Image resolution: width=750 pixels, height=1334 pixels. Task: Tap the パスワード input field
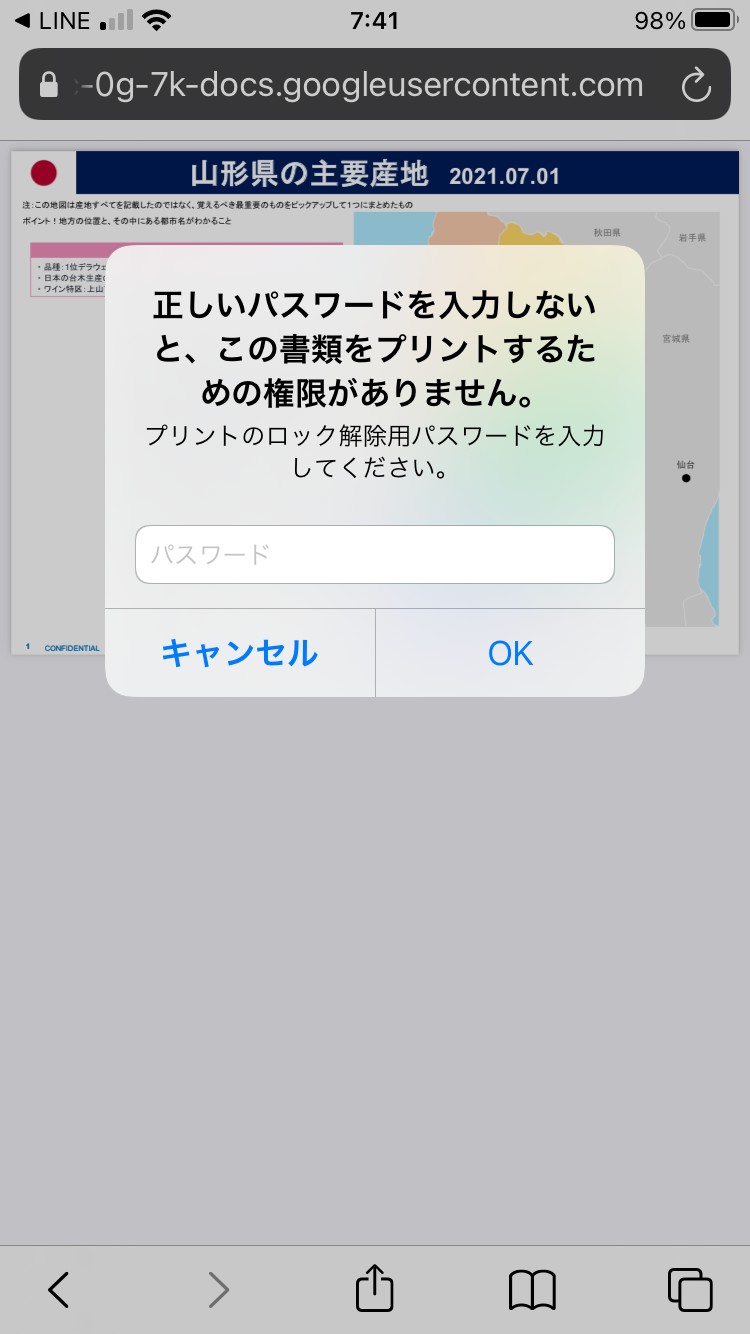pos(374,554)
